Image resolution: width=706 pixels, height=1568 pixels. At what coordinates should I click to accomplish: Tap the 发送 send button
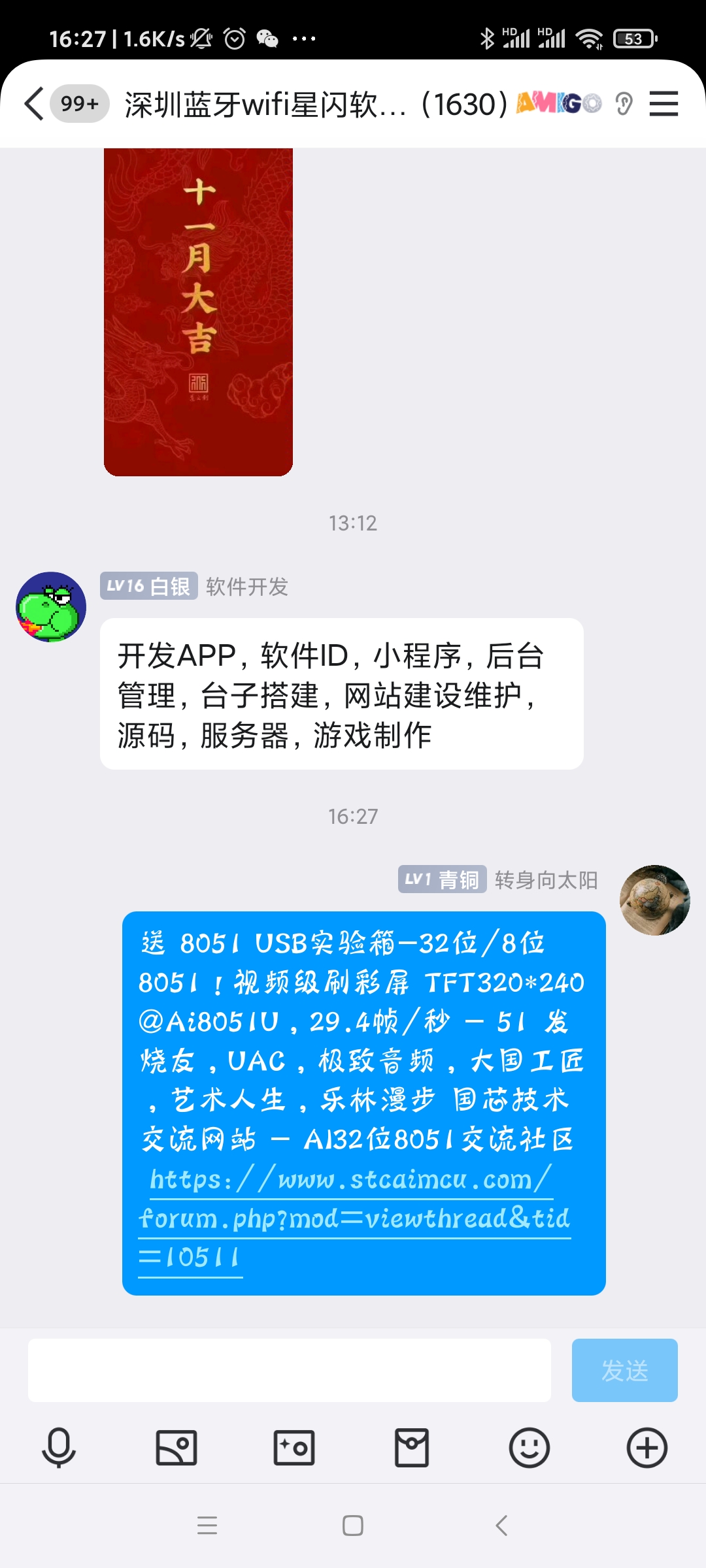[624, 1370]
